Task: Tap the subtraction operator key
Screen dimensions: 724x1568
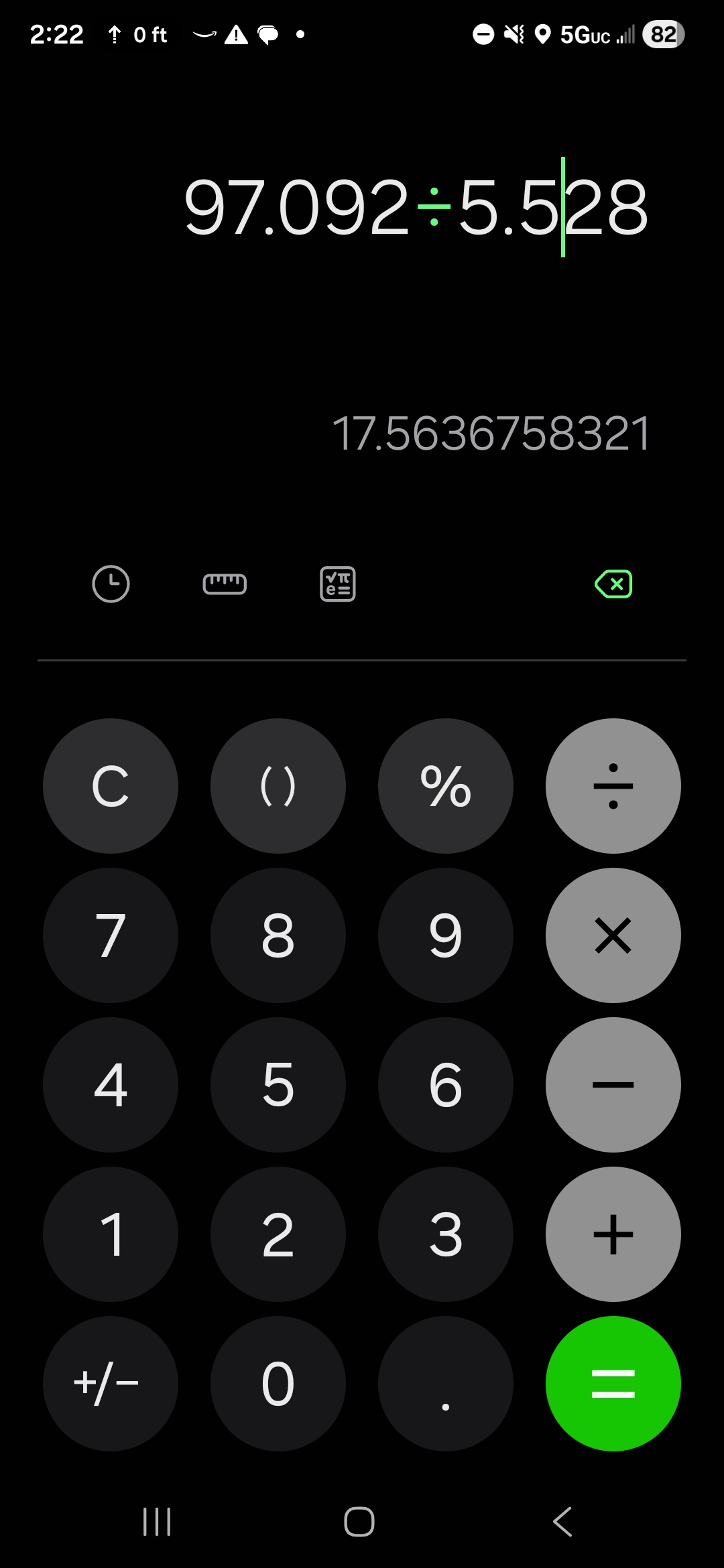Action: point(613,1086)
